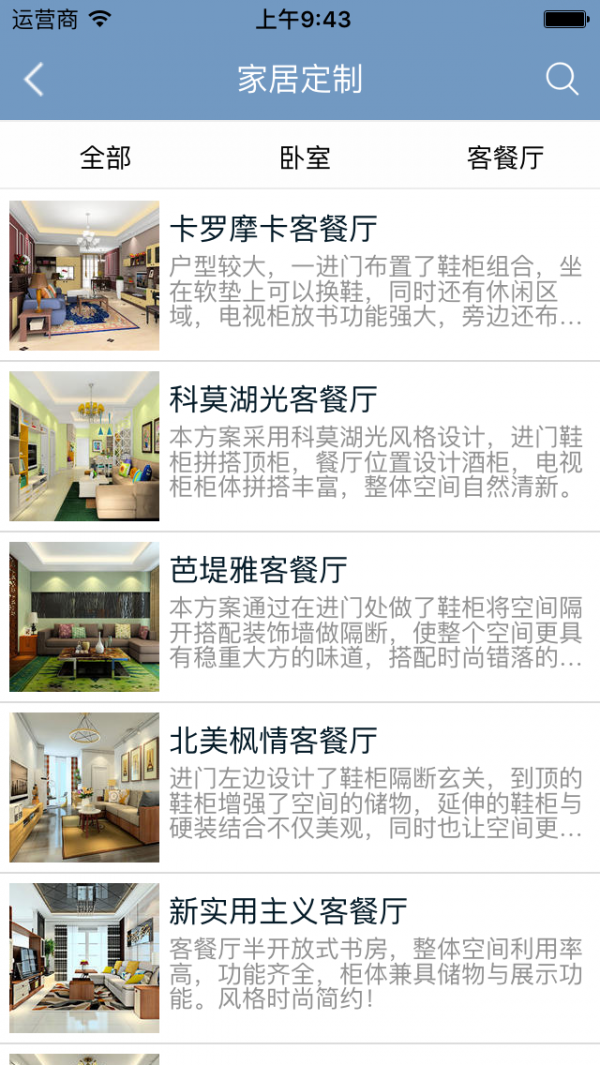The height and width of the screenshot is (1065, 600).
Task: View the 科莫湖光客餐厅 design
Action: click(300, 446)
